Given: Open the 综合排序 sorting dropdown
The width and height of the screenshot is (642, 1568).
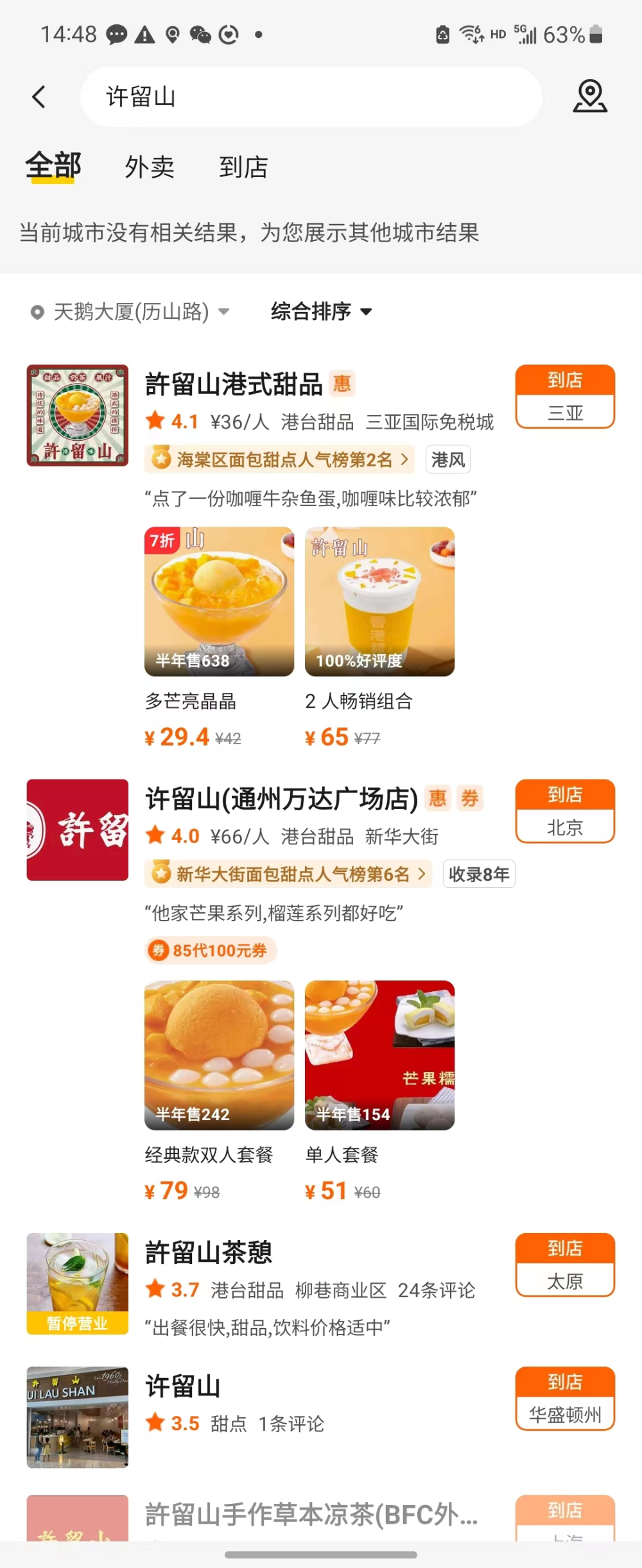Looking at the screenshot, I should click(321, 312).
